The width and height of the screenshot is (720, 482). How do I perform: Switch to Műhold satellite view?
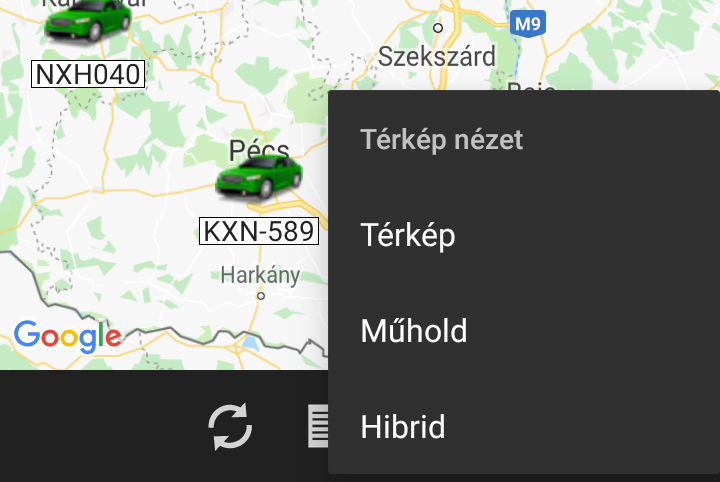point(414,331)
